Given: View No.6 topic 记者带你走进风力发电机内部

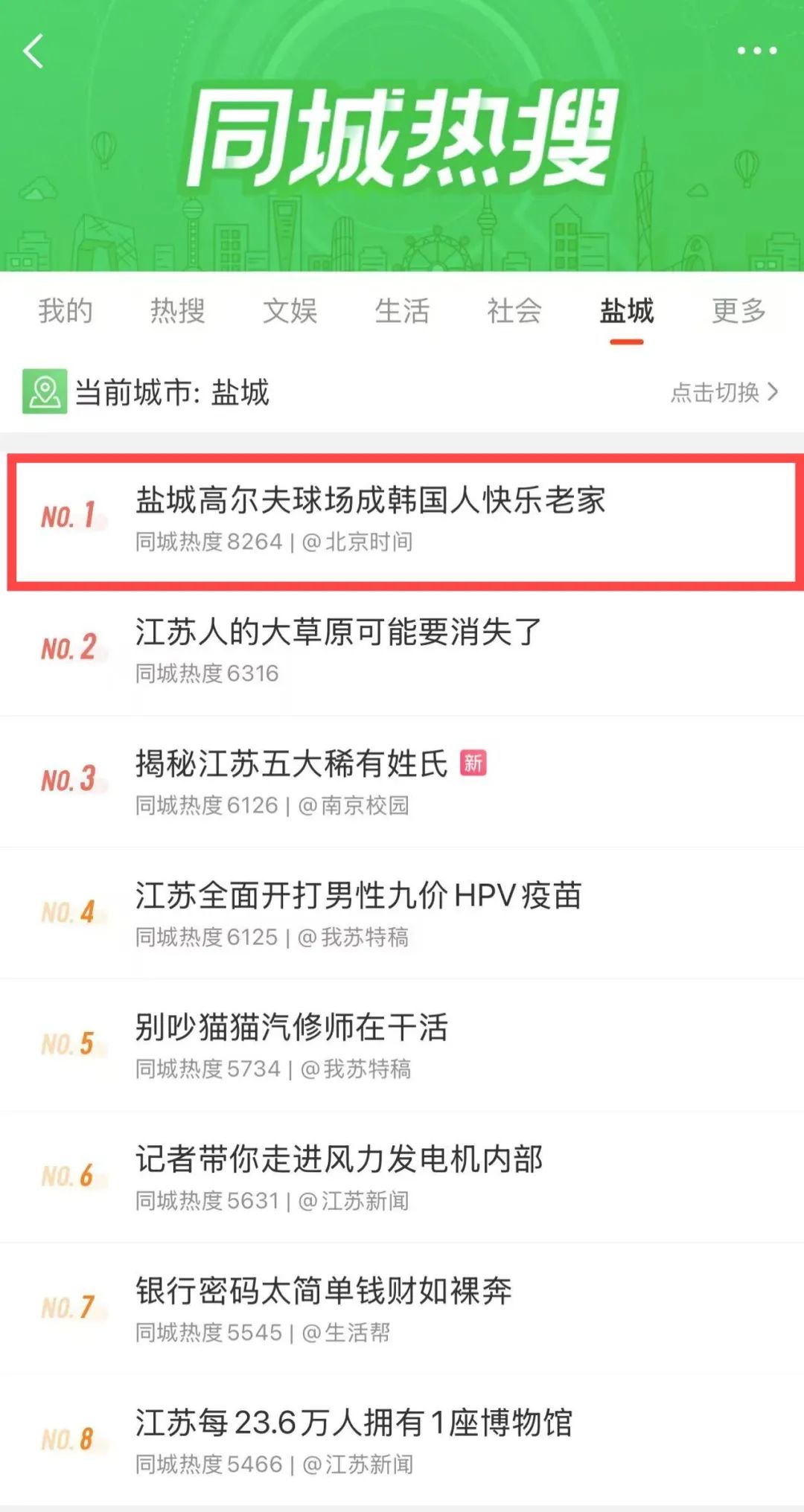Looking at the screenshot, I should (x=339, y=1159).
